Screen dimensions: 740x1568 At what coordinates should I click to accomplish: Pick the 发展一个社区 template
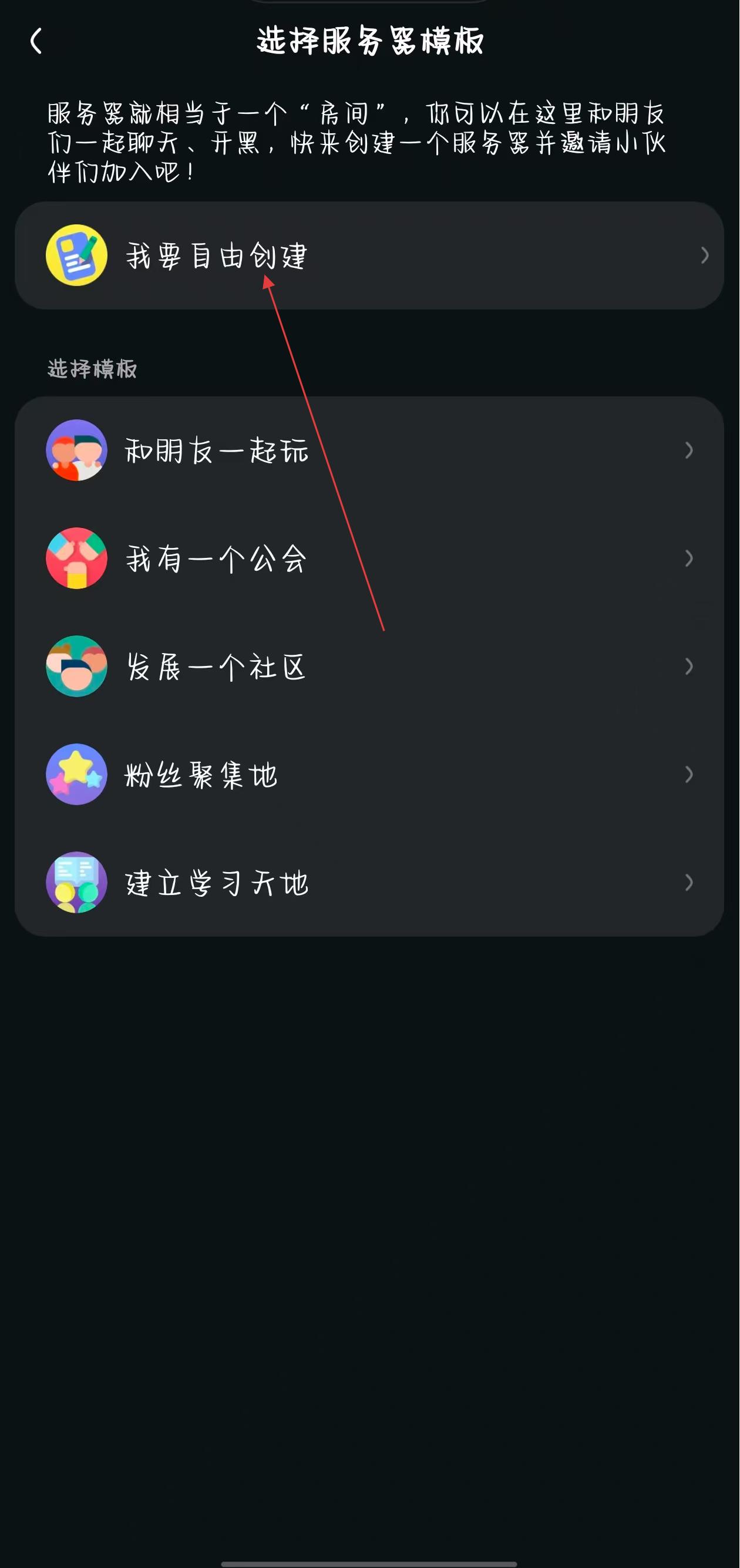pyautogui.click(x=369, y=667)
